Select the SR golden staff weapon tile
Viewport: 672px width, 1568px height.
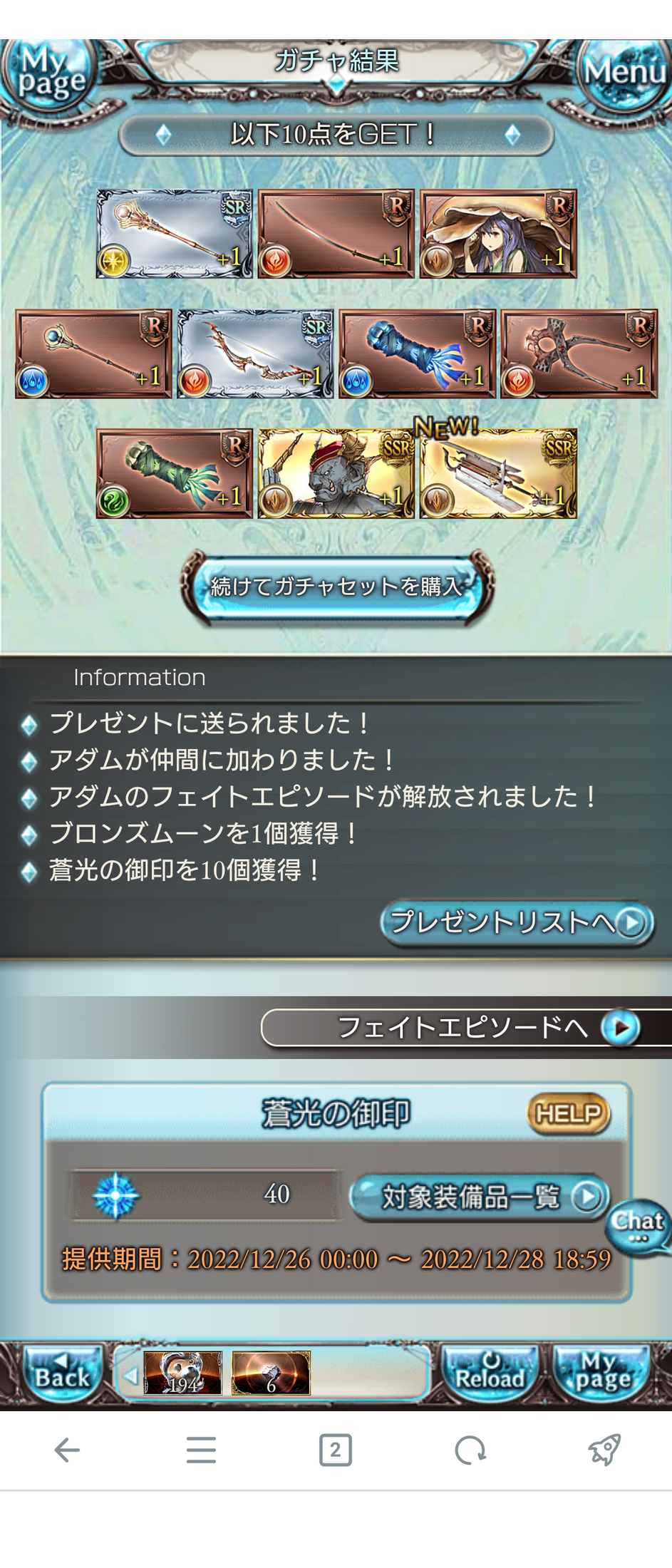click(x=174, y=234)
